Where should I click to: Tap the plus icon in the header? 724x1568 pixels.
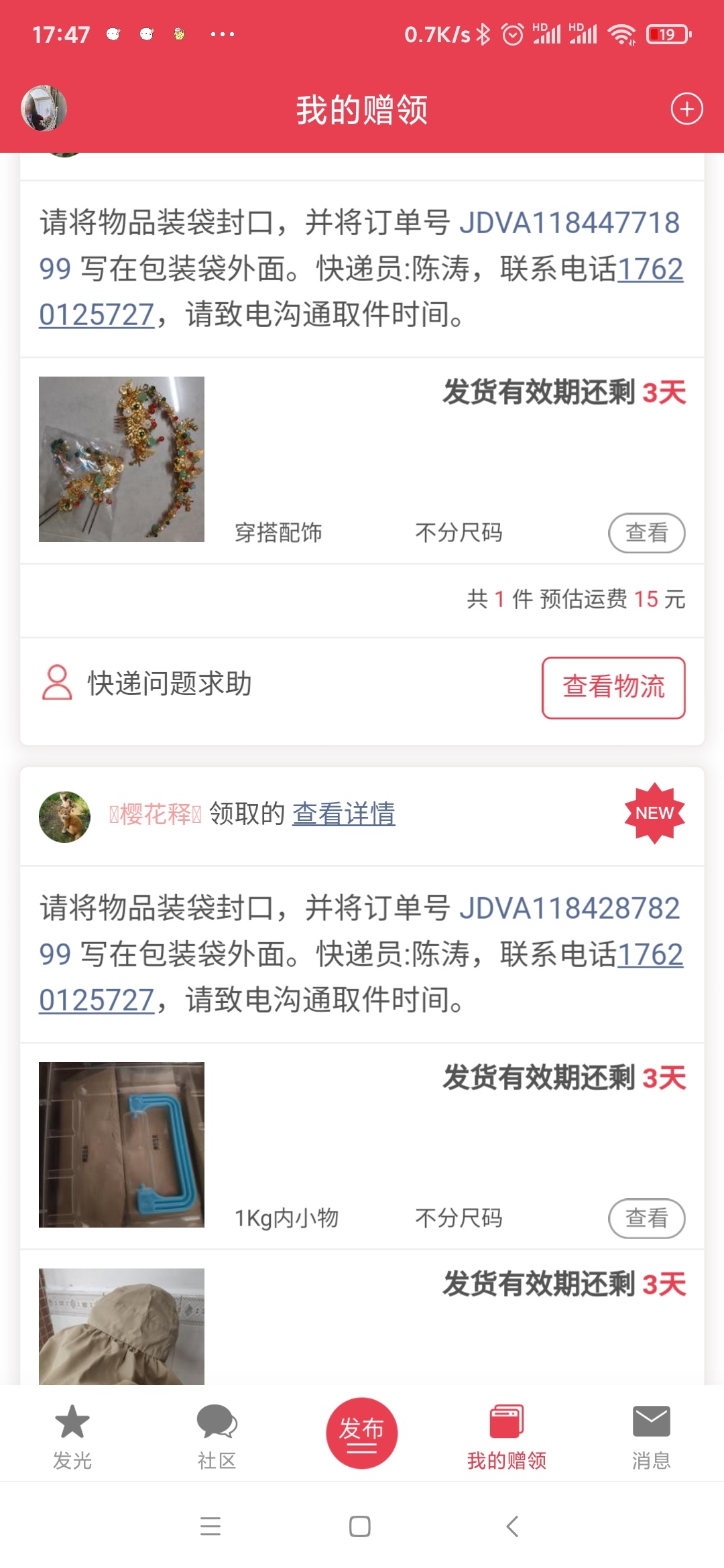click(x=686, y=109)
